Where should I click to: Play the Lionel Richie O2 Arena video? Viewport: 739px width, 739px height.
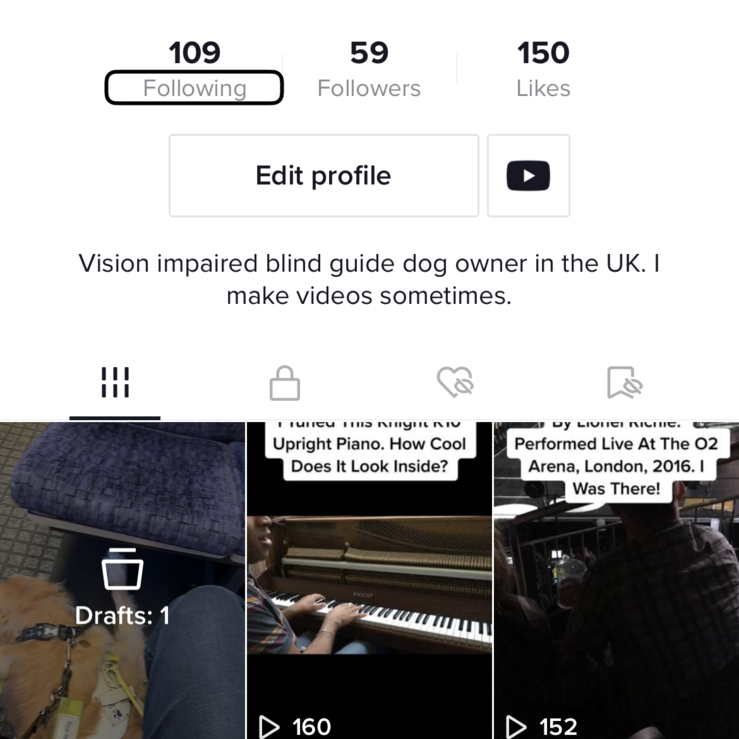tap(616, 580)
